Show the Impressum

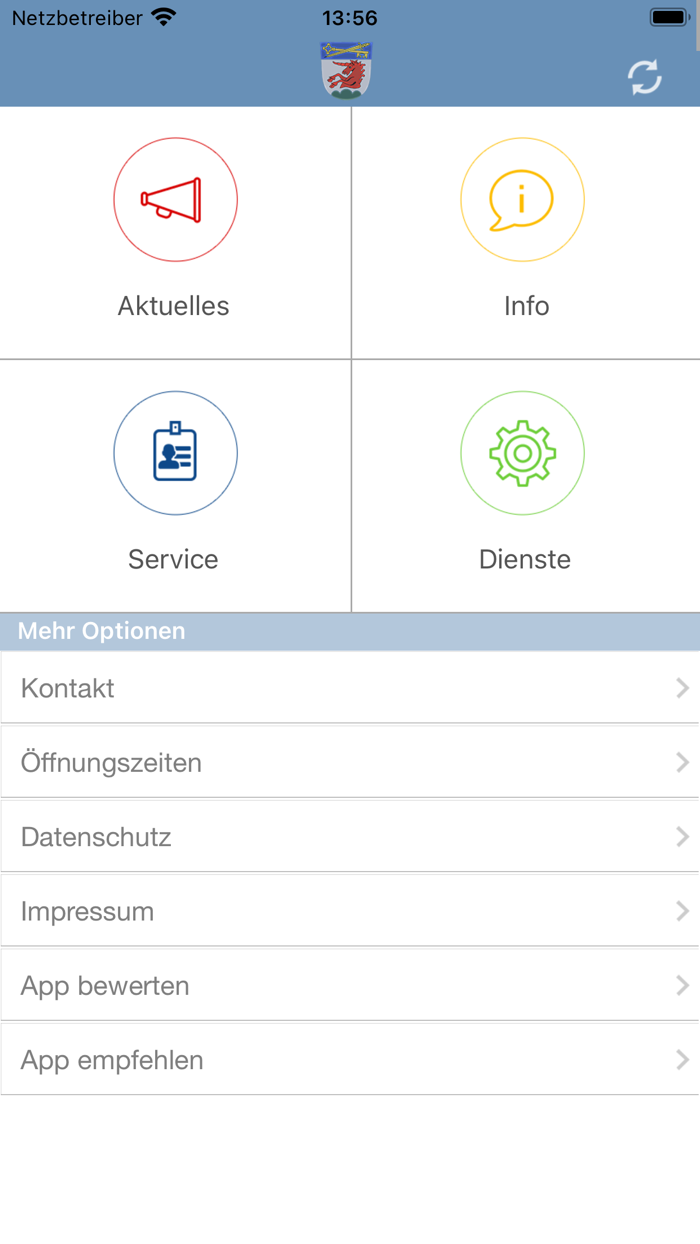coord(350,911)
